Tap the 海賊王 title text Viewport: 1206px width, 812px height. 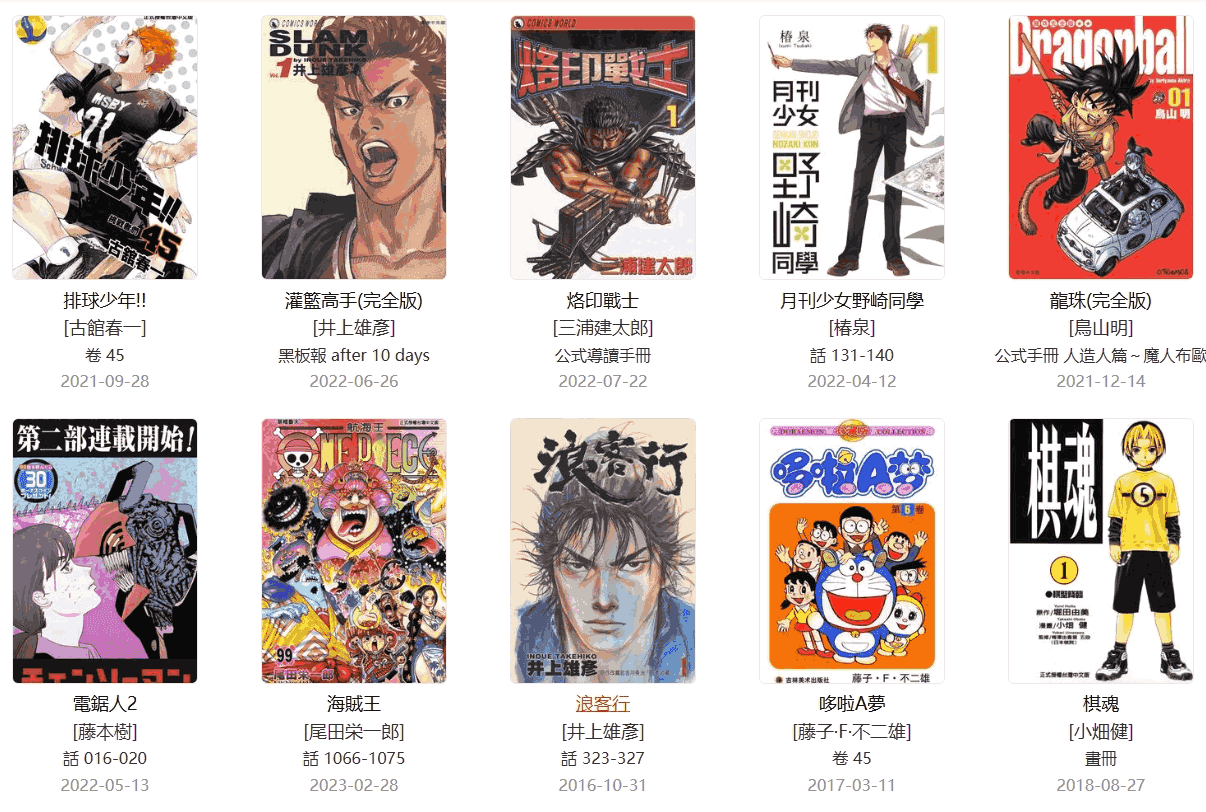[x=354, y=704]
